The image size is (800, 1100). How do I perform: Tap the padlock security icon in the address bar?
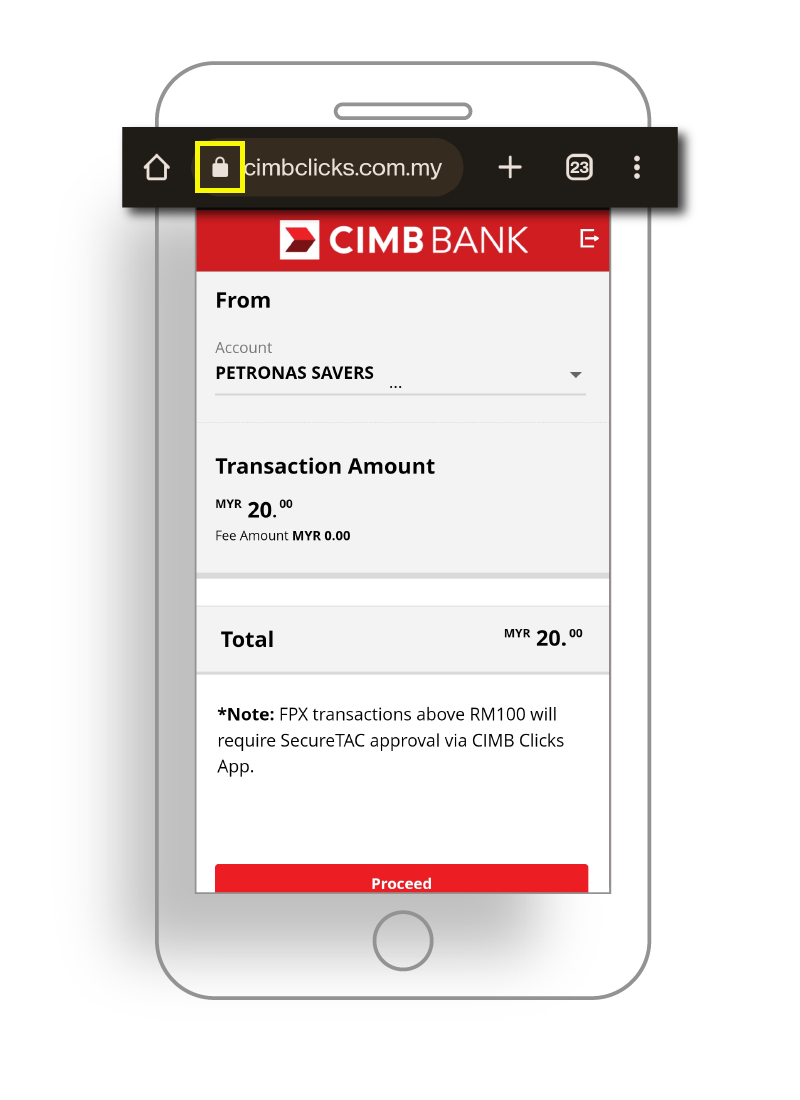220,167
